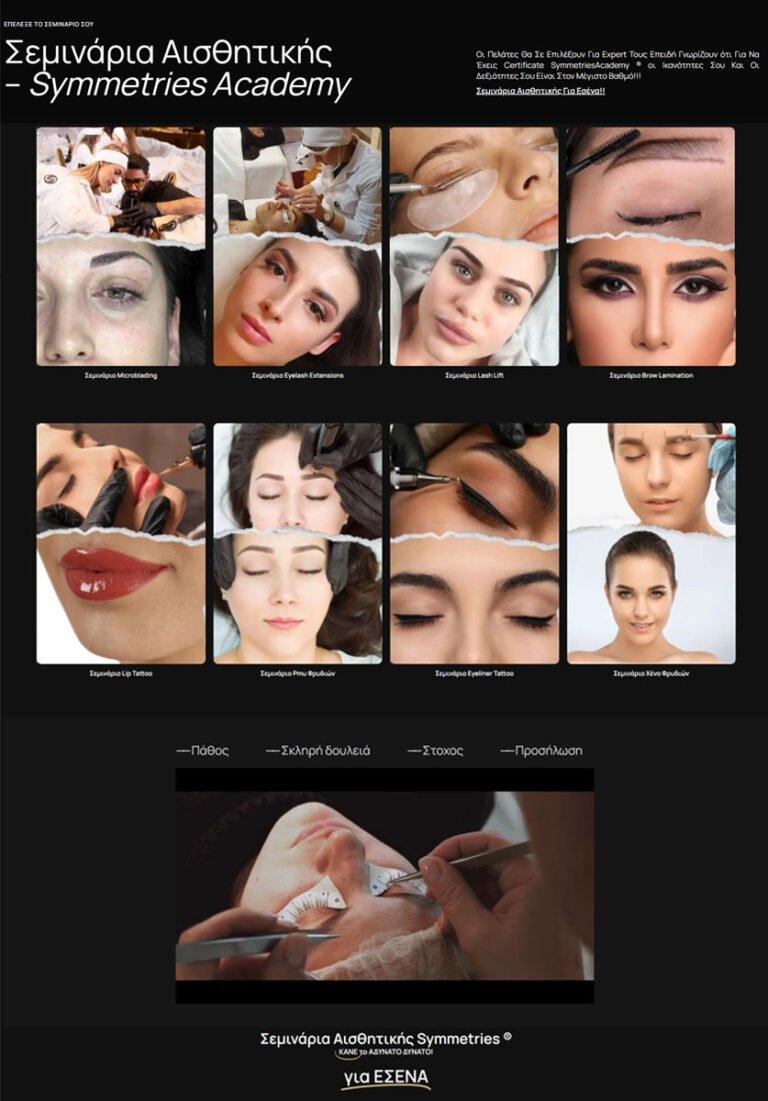The image size is (768, 1101).
Task: Open the Σεμινάρια Αισθητικής Για Εσένα link
Action: [540, 90]
